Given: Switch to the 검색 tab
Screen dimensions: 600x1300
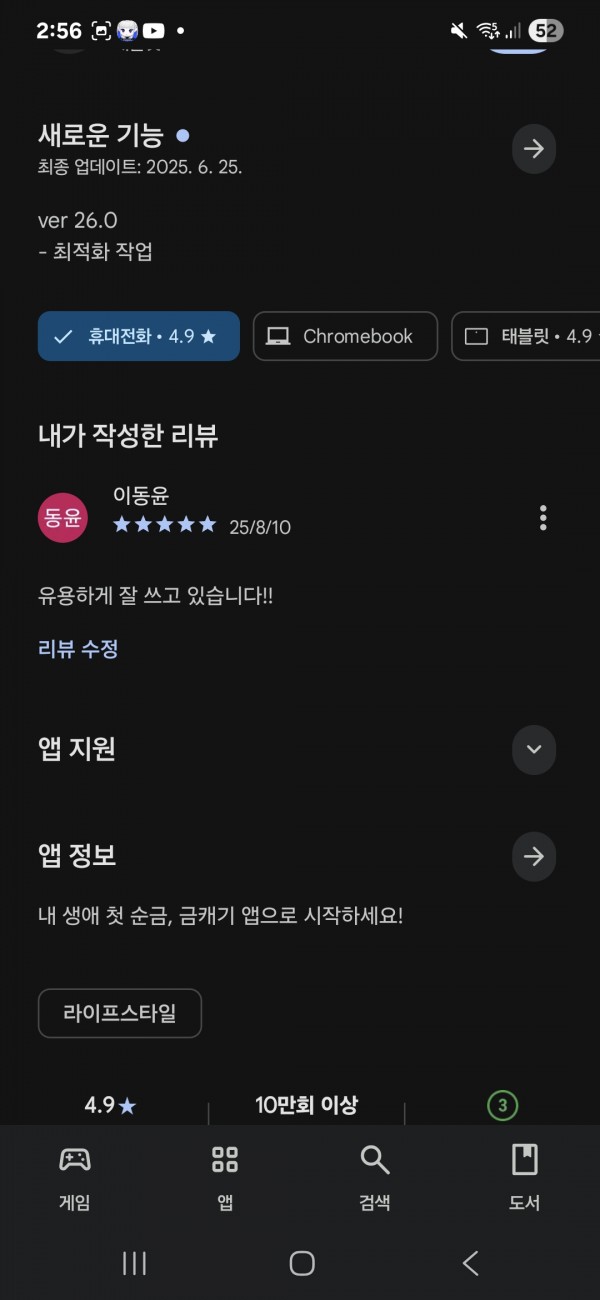Looking at the screenshot, I should [x=375, y=1178].
